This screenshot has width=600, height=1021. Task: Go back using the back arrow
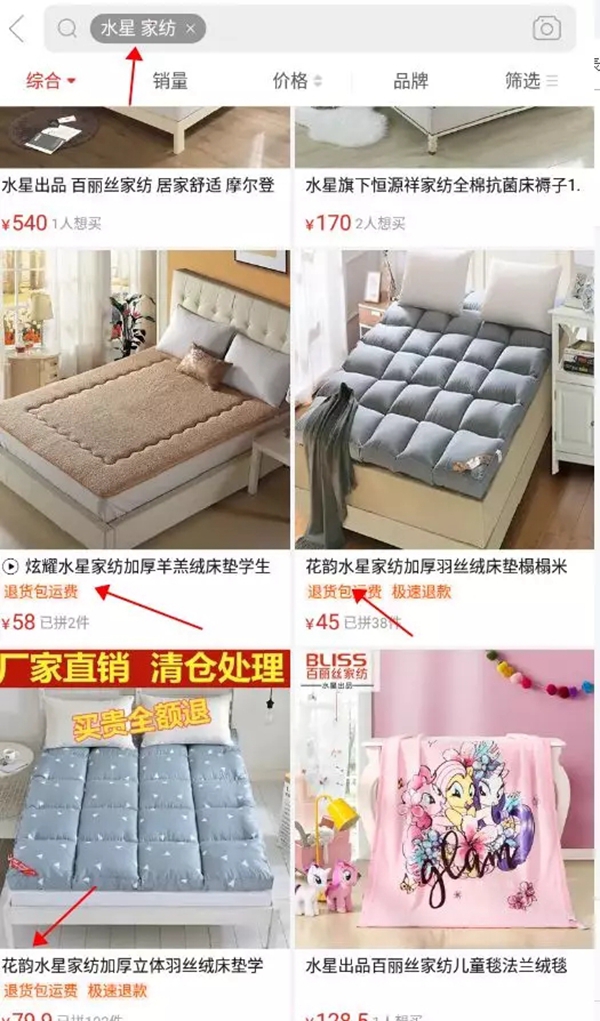(17, 29)
